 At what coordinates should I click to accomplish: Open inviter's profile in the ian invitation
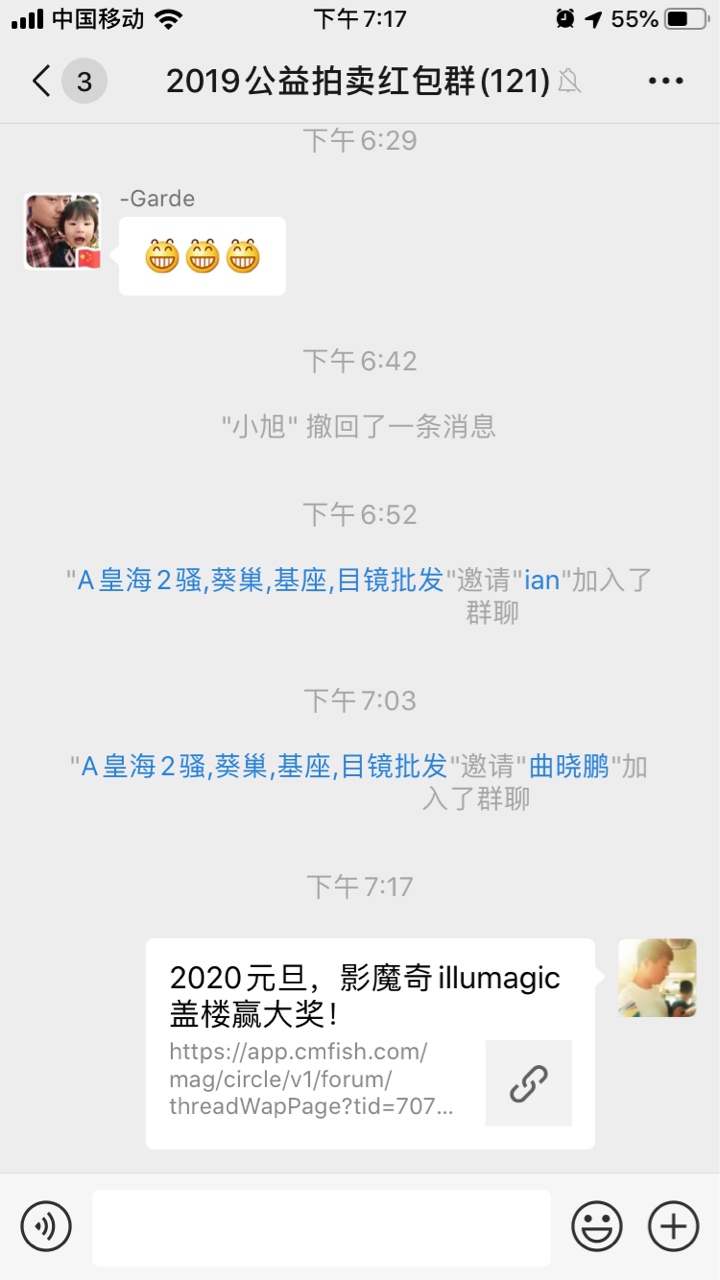pyautogui.click(x=260, y=580)
